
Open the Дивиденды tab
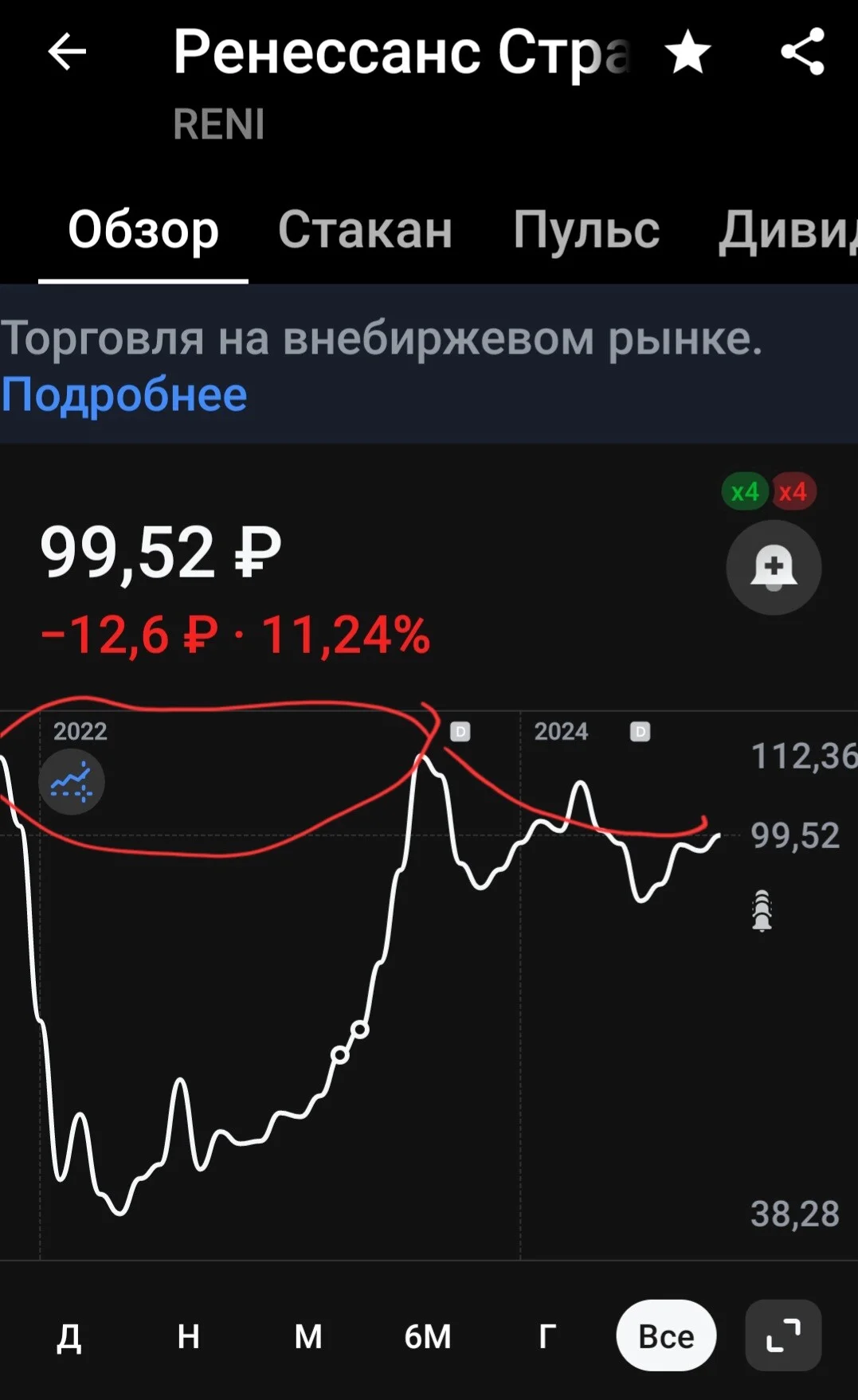point(788,231)
